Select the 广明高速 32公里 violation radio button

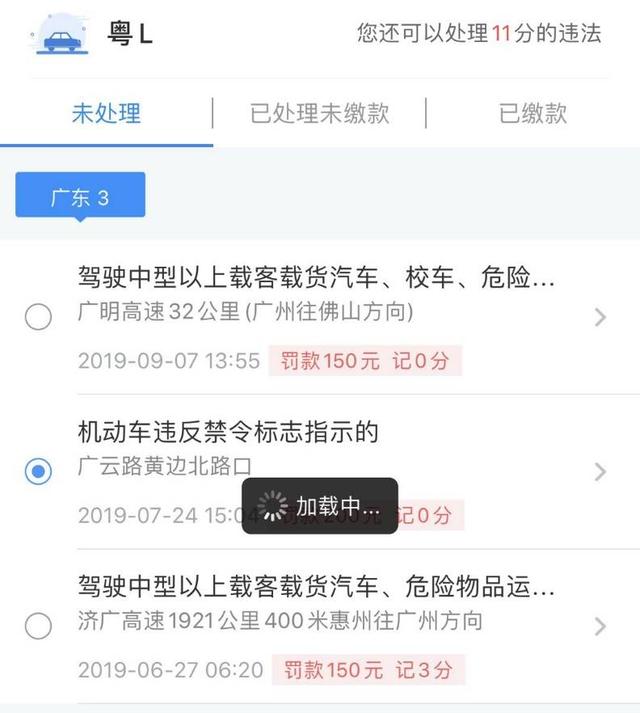(x=38, y=318)
